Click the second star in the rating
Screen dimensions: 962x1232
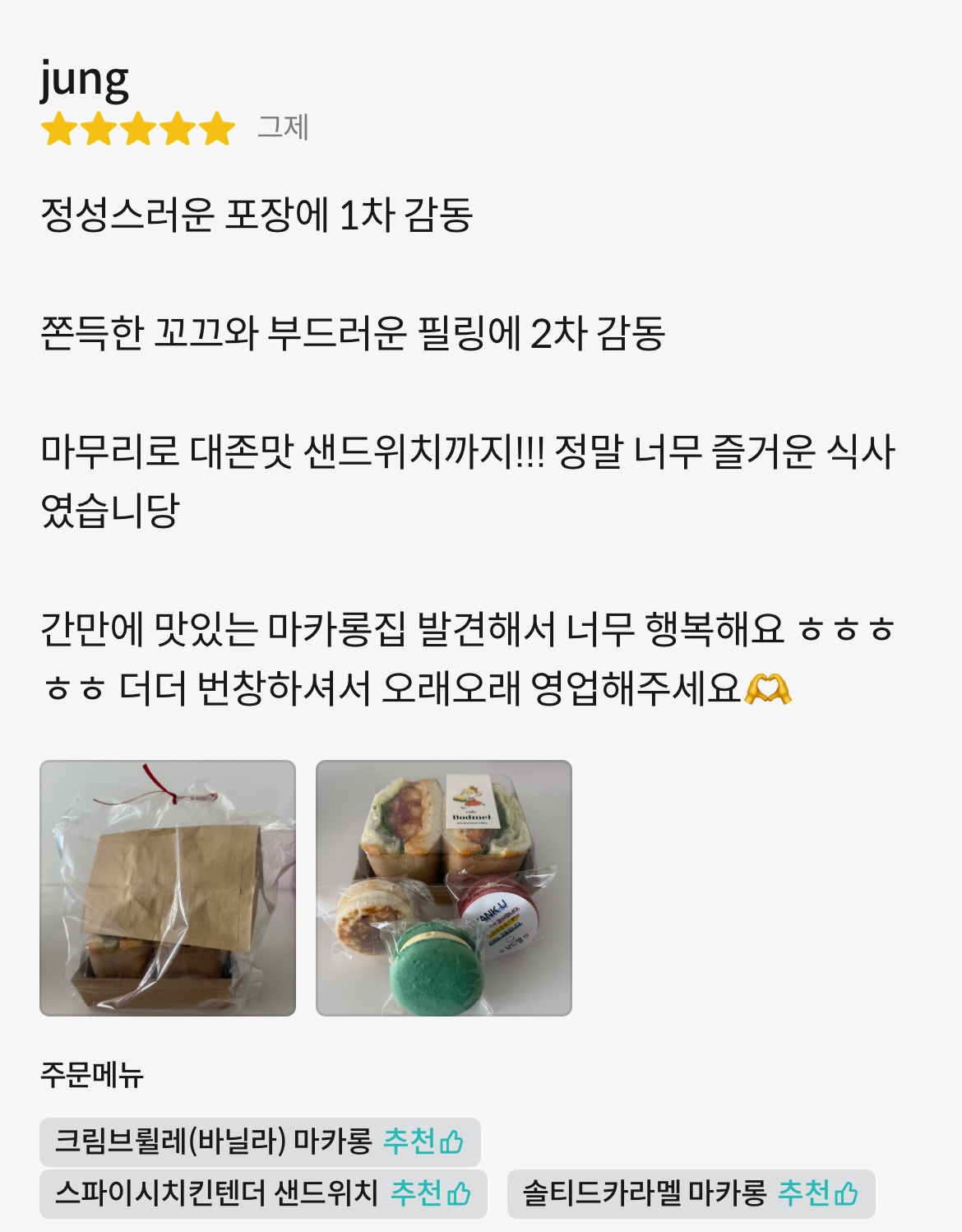[96, 127]
